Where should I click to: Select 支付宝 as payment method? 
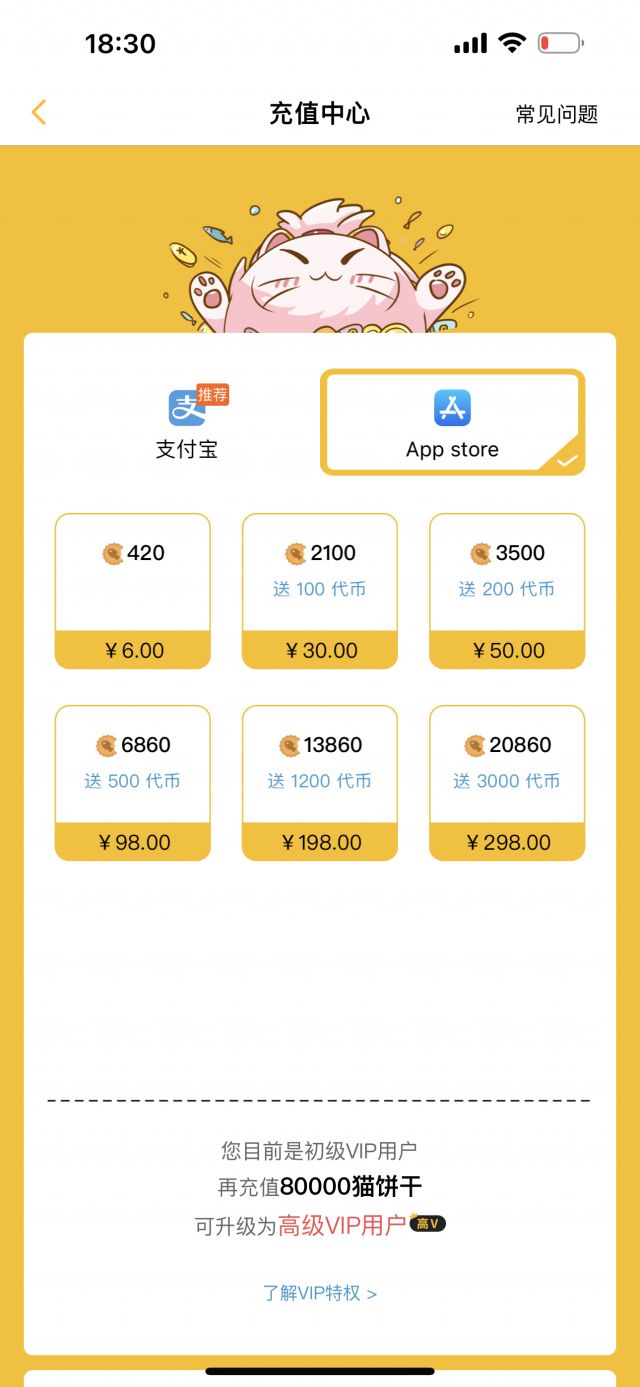[x=187, y=424]
